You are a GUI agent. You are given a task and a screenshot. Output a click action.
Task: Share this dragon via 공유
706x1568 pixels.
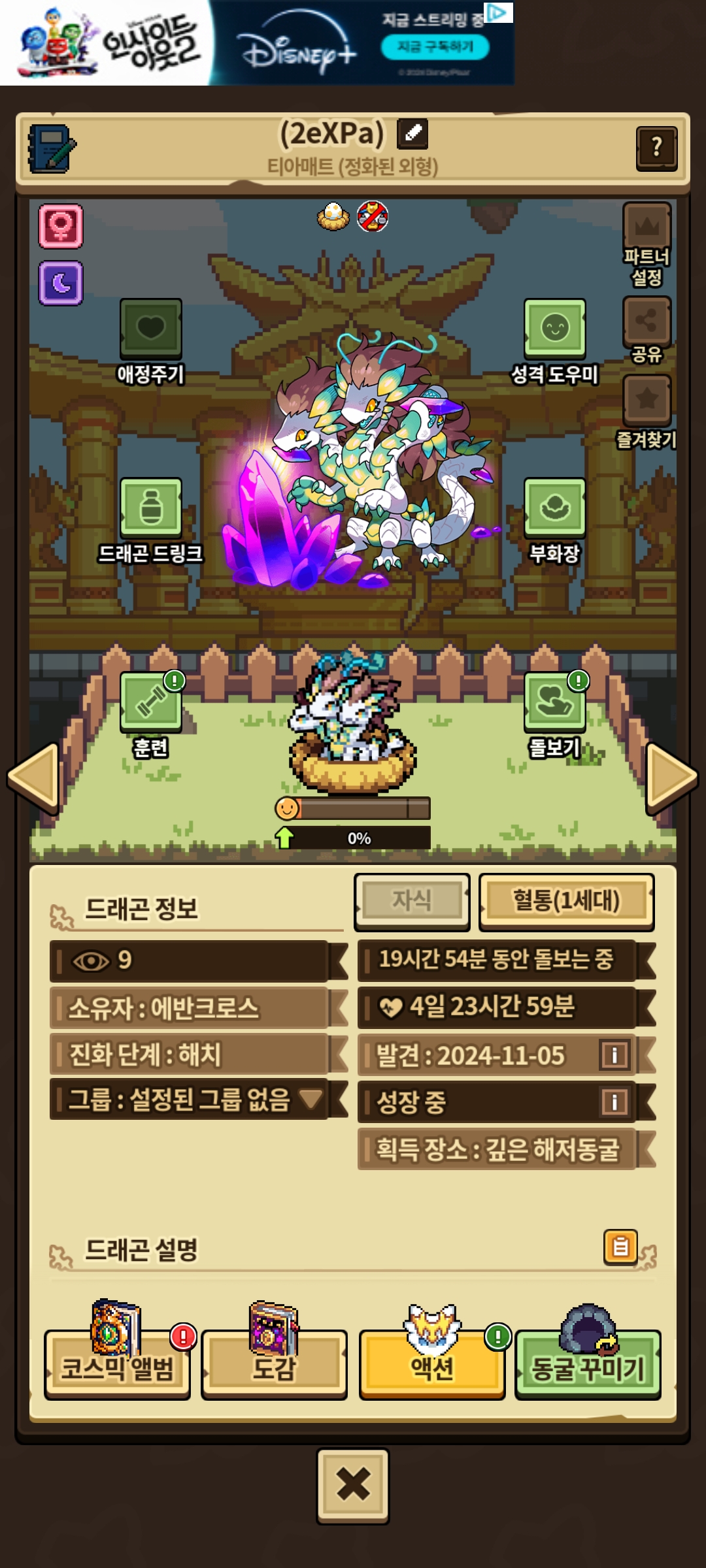tap(647, 330)
